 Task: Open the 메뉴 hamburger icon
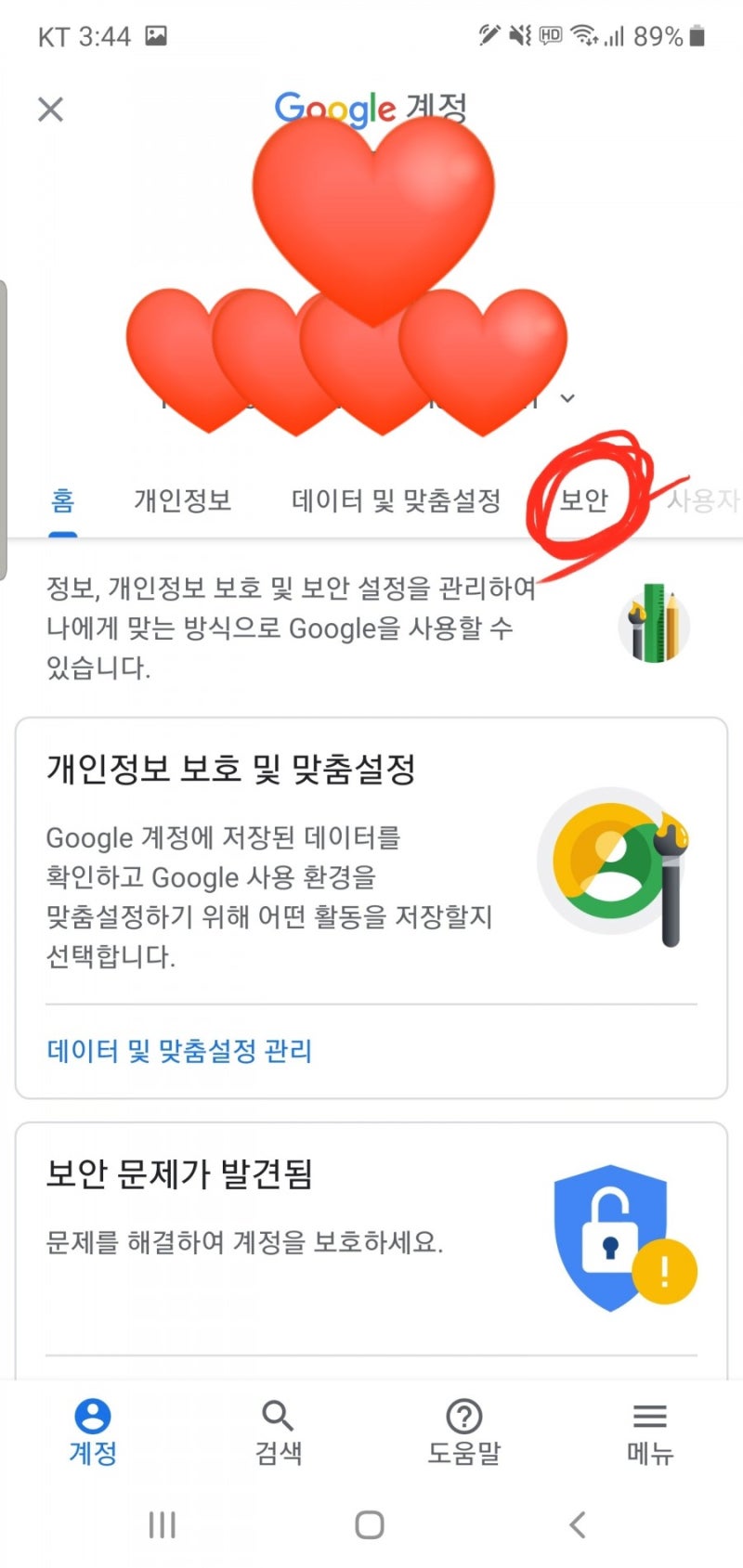(x=649, y=1416)
